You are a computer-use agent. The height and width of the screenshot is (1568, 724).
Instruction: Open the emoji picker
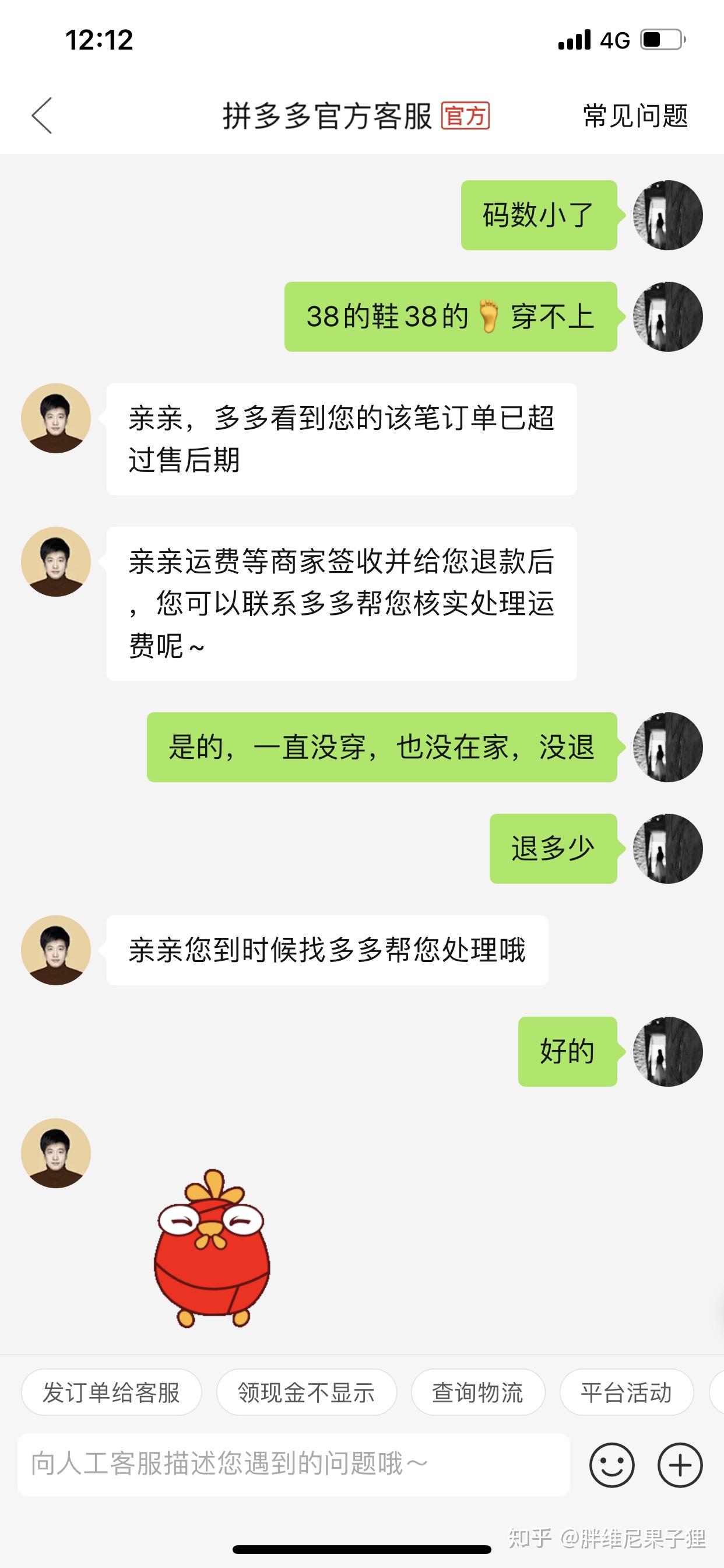click(611, 1465)
